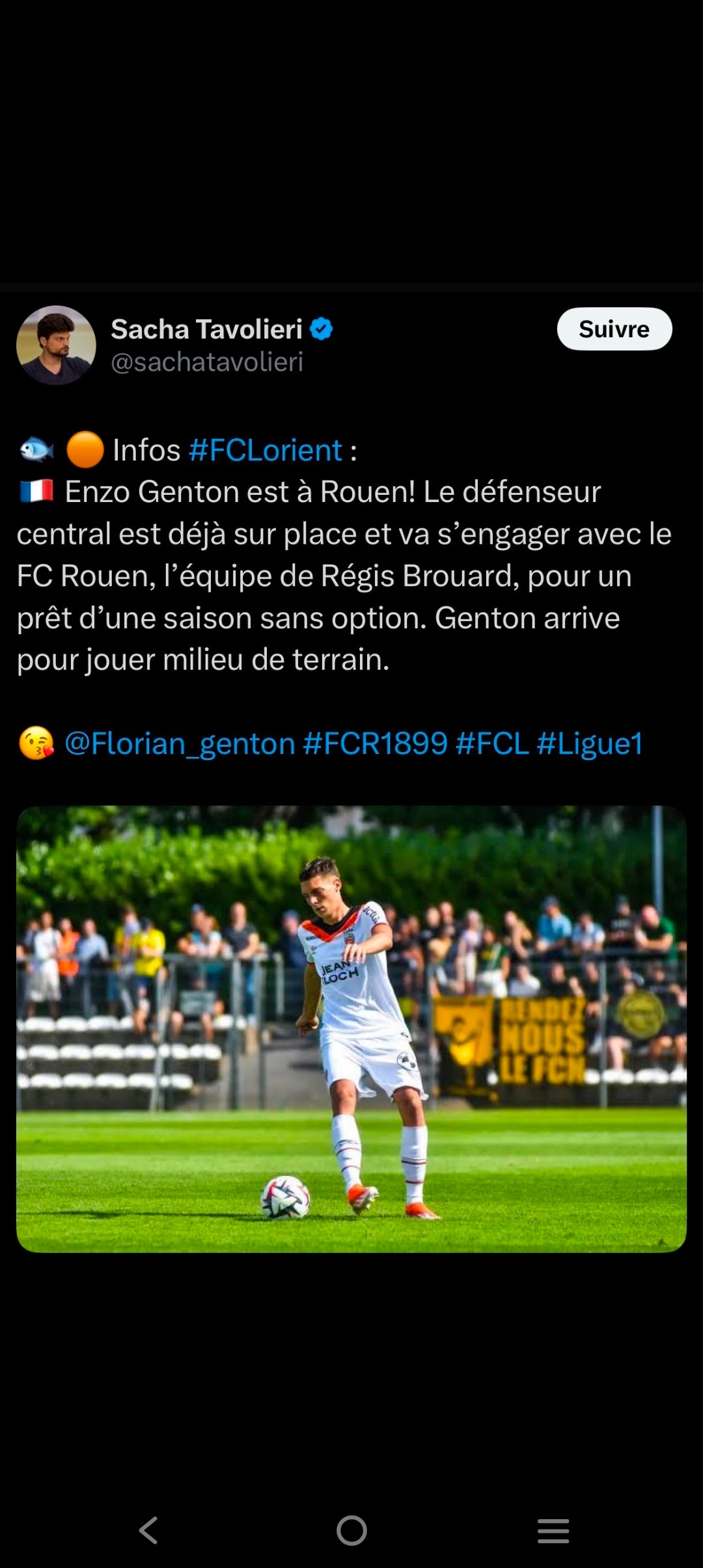The width and height of the screenshot is (703, 1568).
Task: Follow Sacha Tavolieri with Suivre button
Action: (x=614, y=329)
